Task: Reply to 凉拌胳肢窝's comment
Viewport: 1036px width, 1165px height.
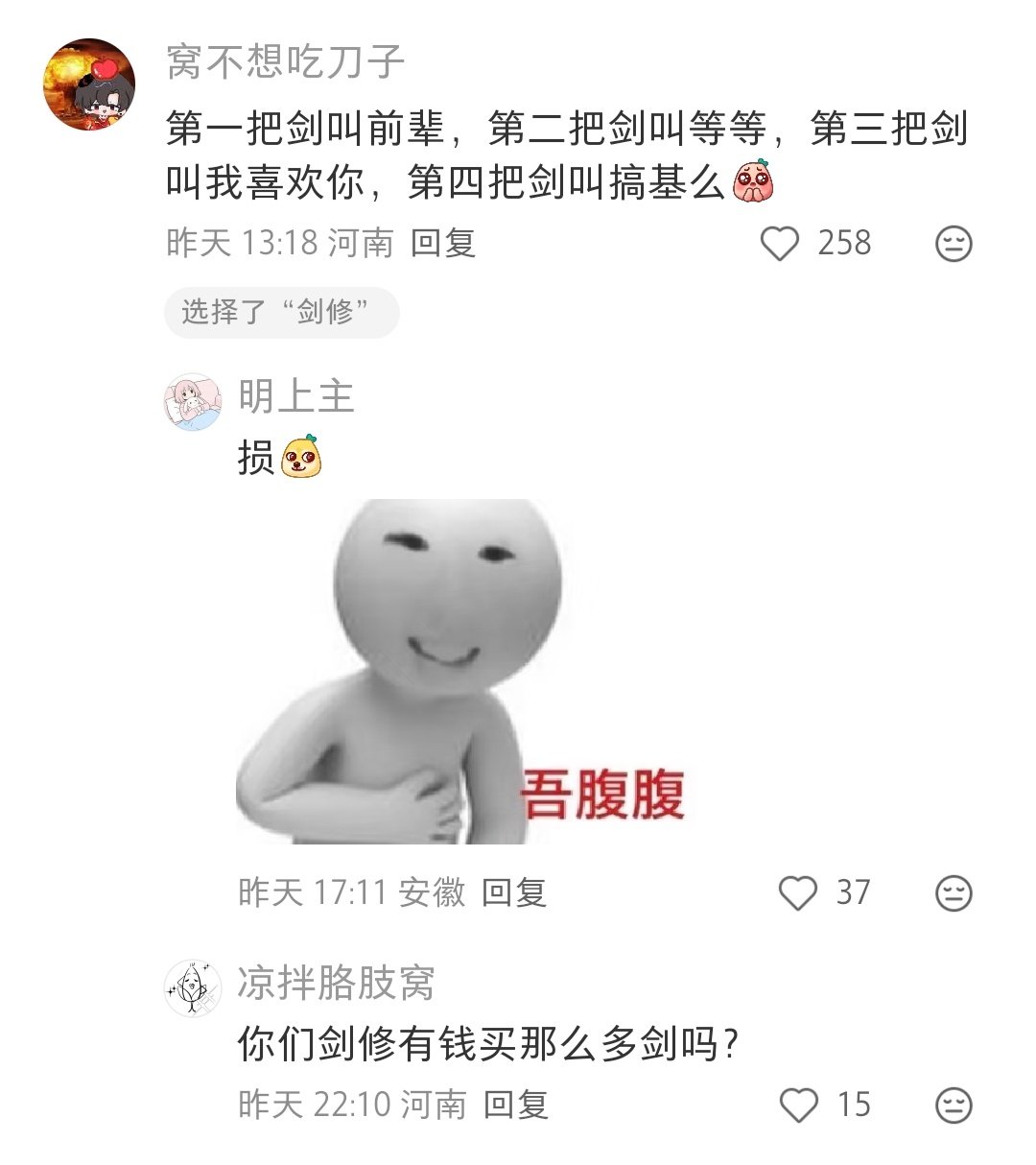Action: pos(515,1105)
